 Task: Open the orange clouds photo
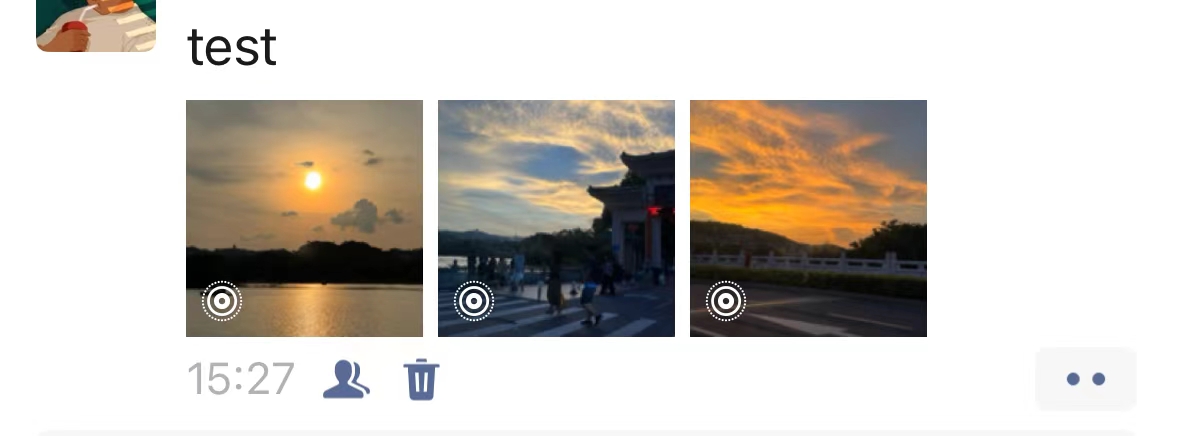click(808, 218)
